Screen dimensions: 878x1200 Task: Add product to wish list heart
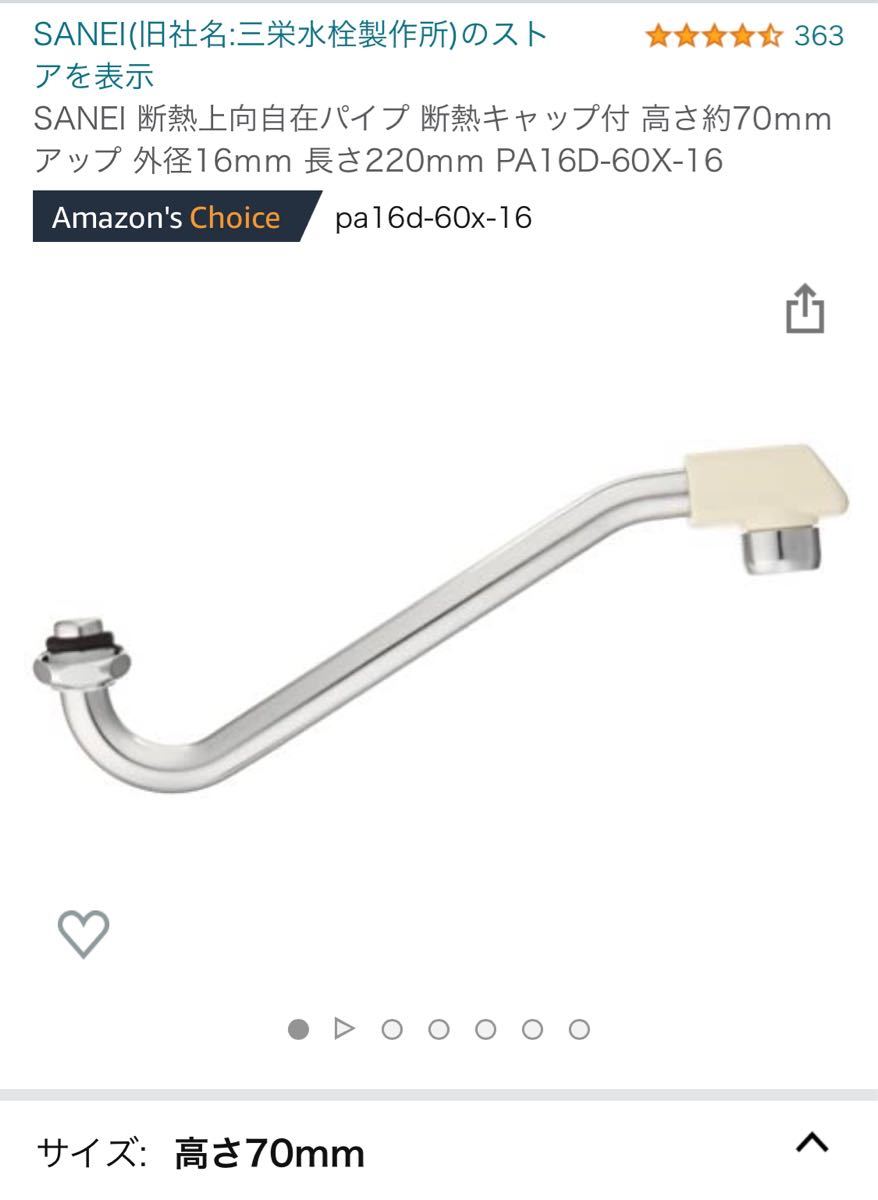[x=83, y=934]
